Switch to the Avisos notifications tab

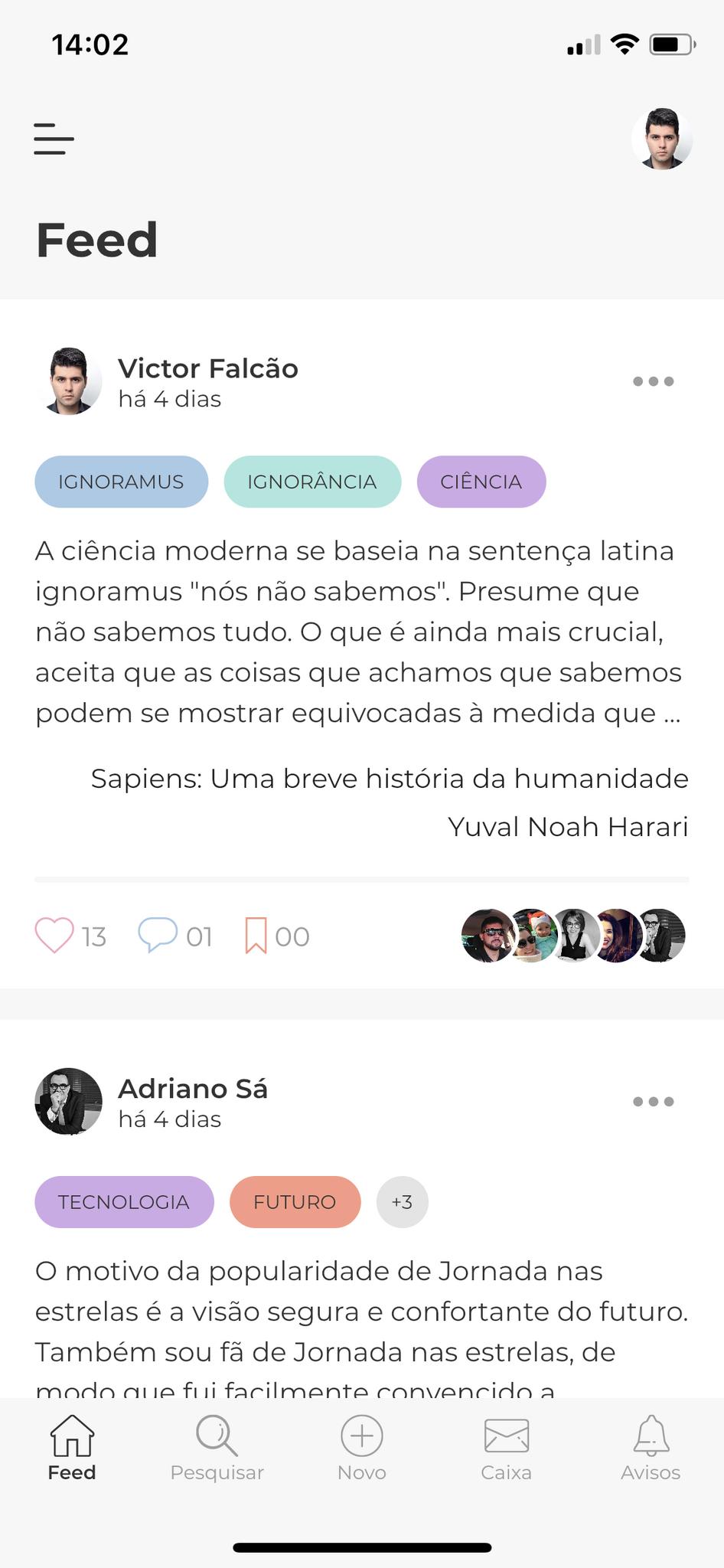[651, 1447]
